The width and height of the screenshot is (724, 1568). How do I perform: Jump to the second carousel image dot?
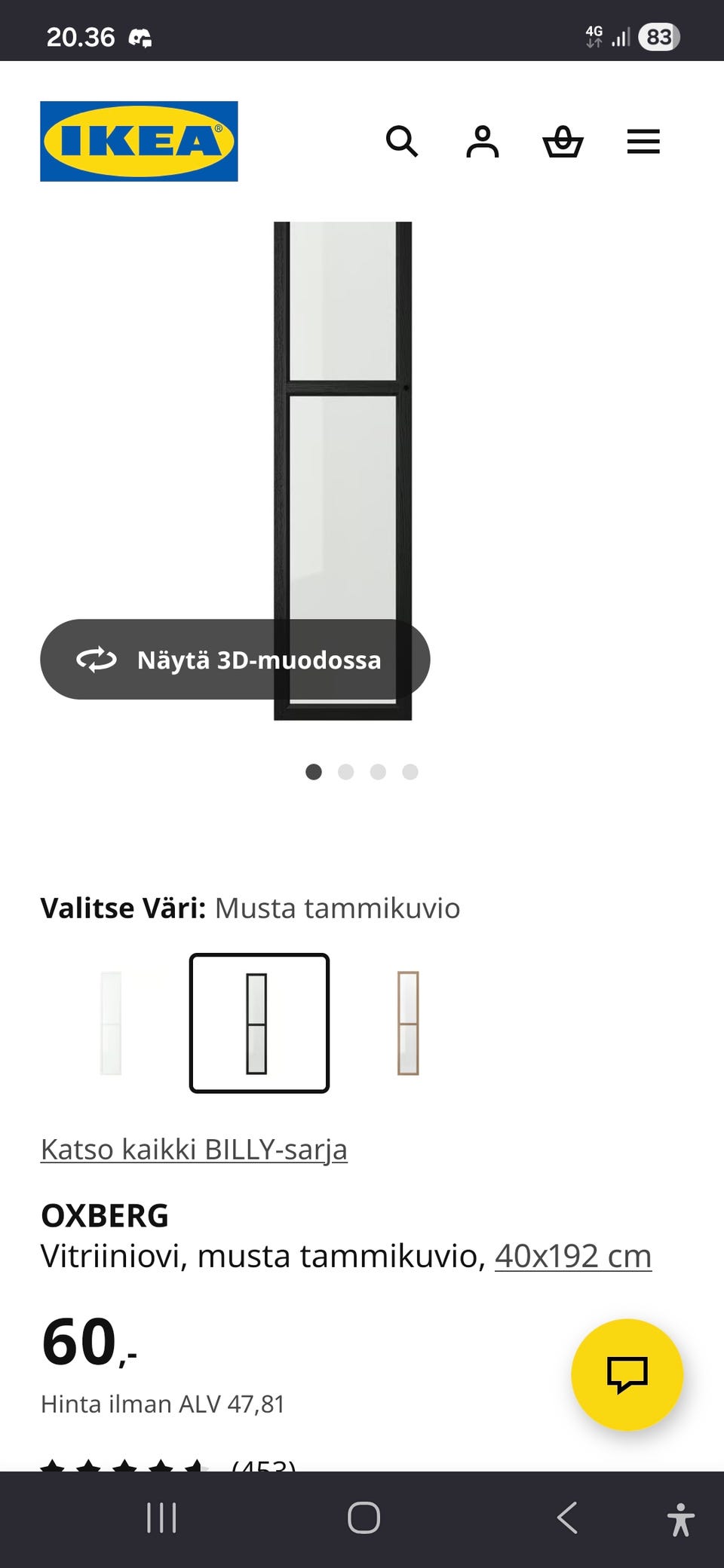pos(346,772)
